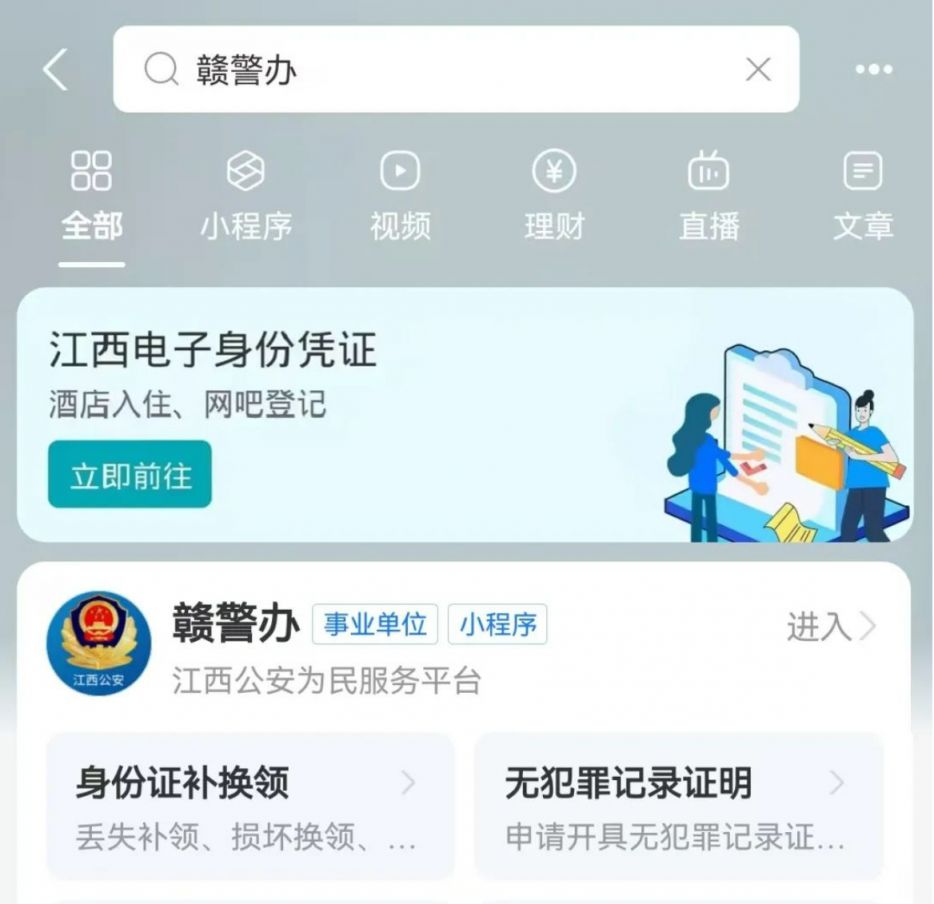The height and width of the screenshot is (904, 934).
Task: Switch to the 小程序 tab
Action: pyautogui.click(x=245, y=197)
